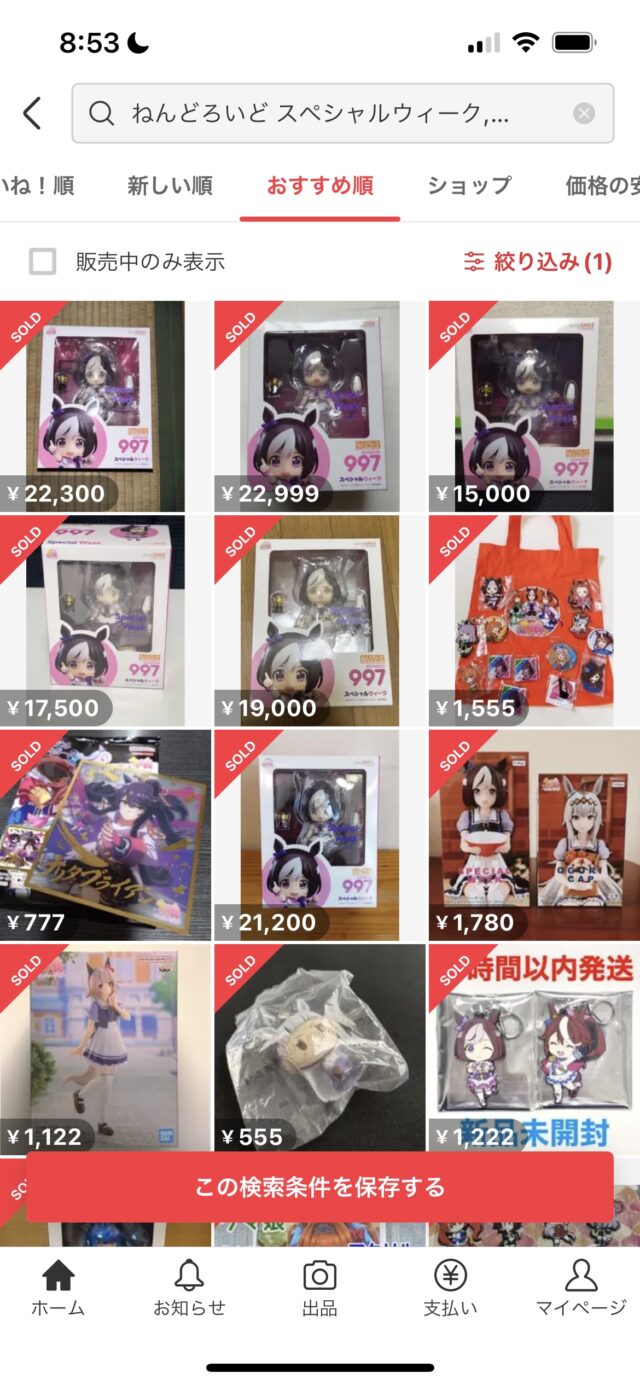Switch to the ショップ tab

(x=469, y=186)
